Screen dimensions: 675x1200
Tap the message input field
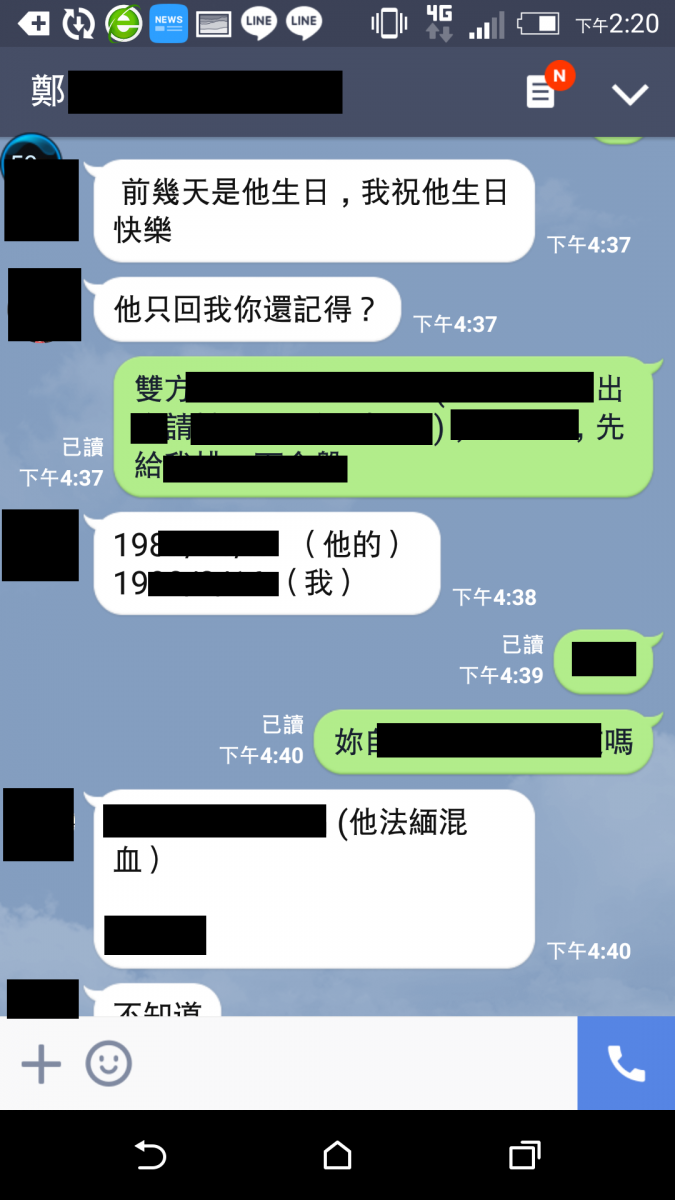click(x=350, y=1064)
